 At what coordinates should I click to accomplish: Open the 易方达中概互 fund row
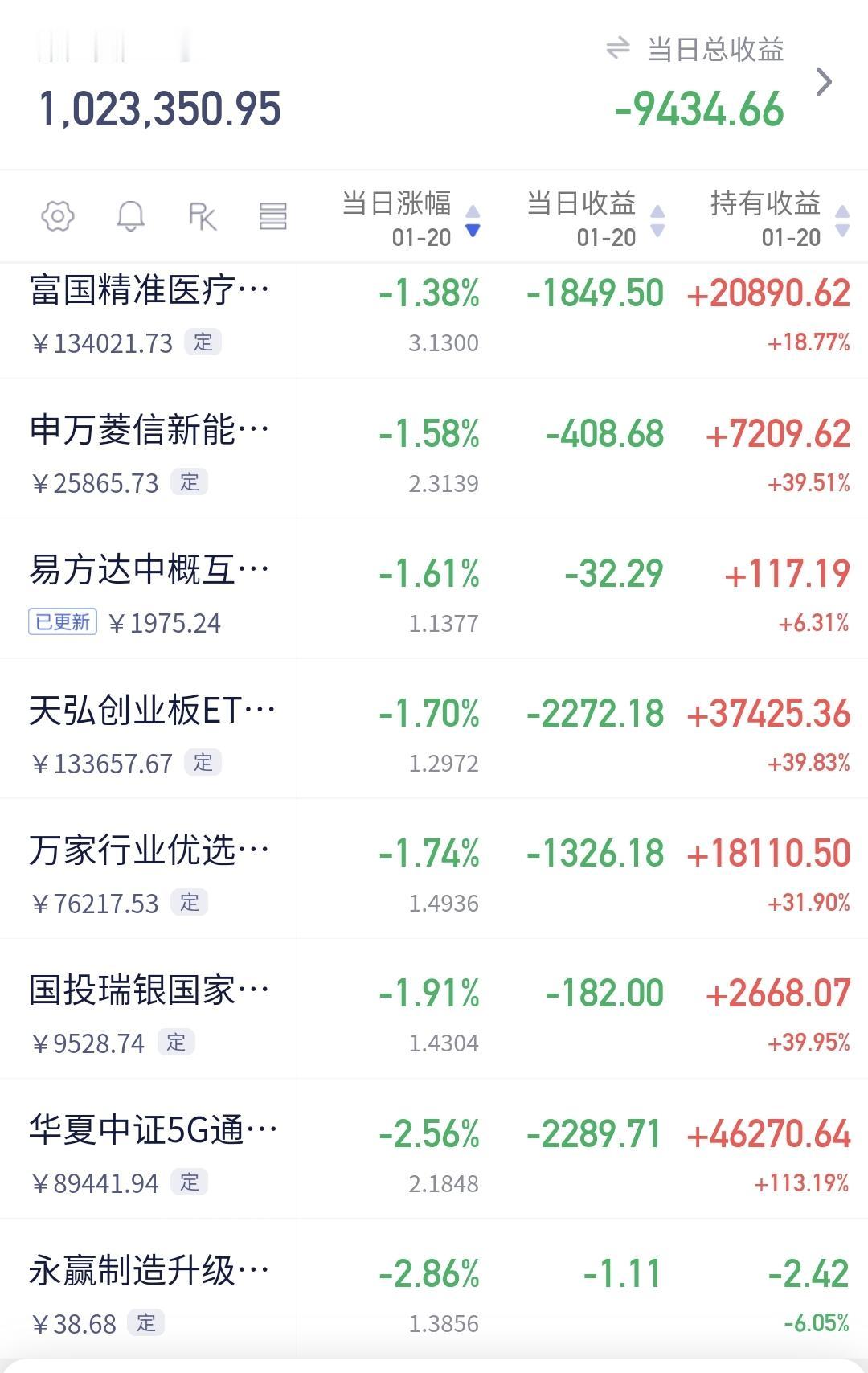[434, 588]
